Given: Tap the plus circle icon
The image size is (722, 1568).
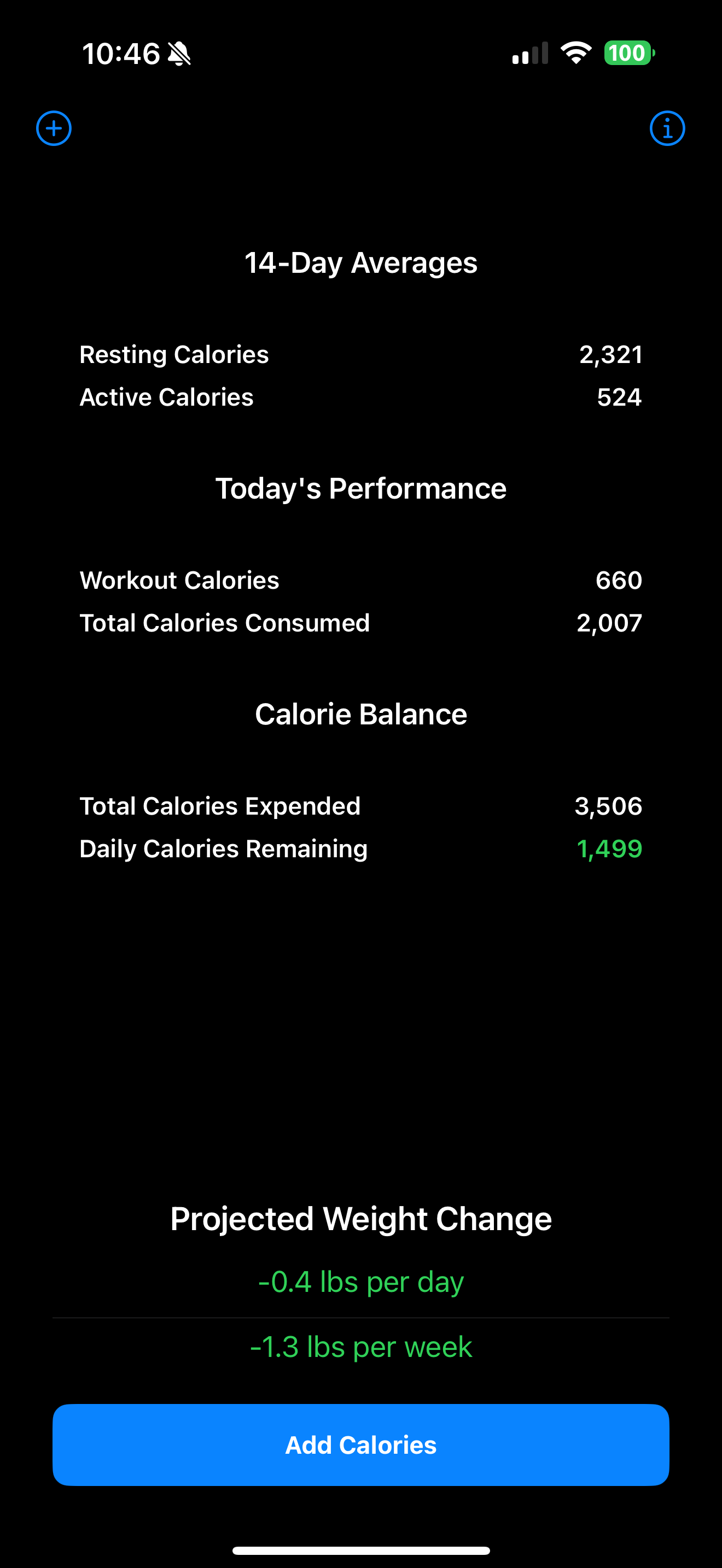Looking at the screenshot, I should 54,128.
